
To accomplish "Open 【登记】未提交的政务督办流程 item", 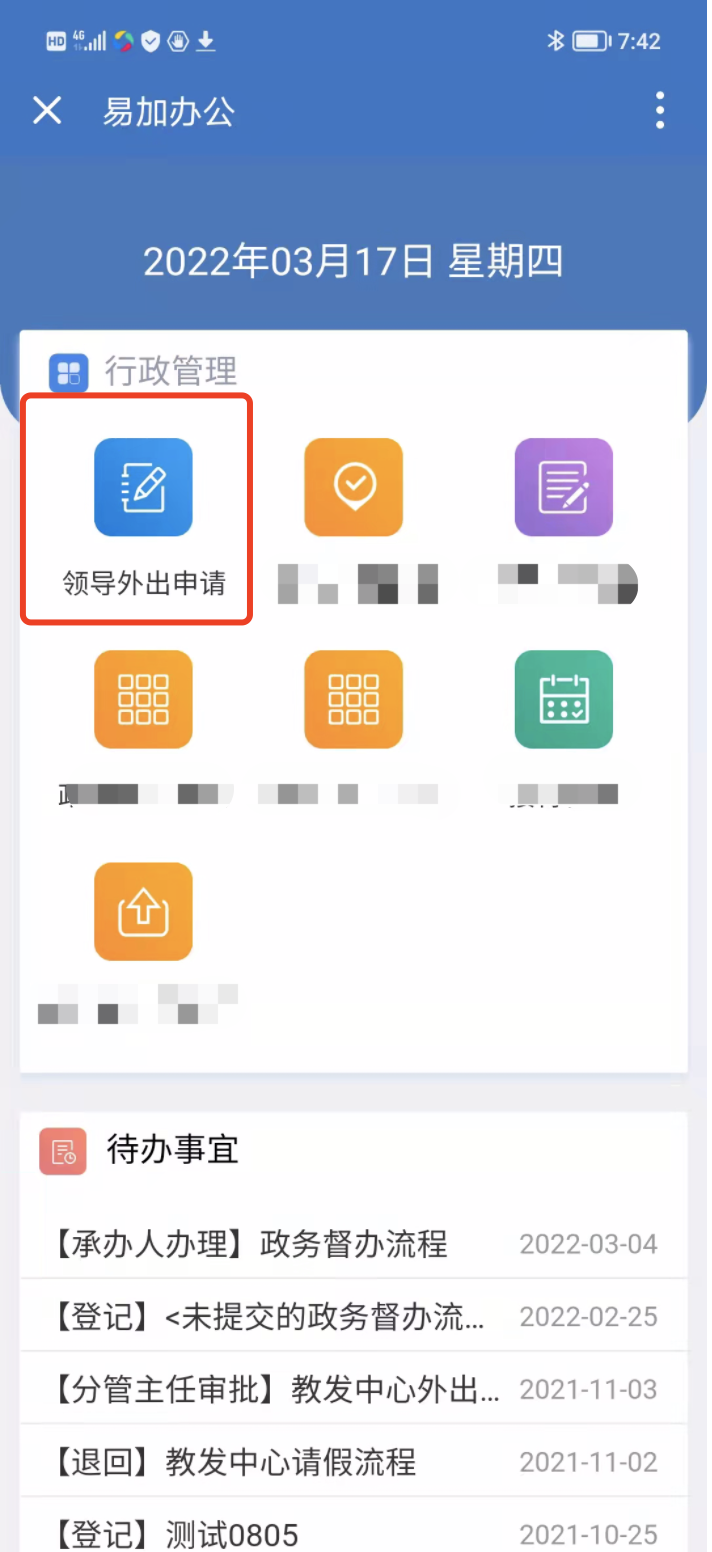I will click(x=353, y=1317).
